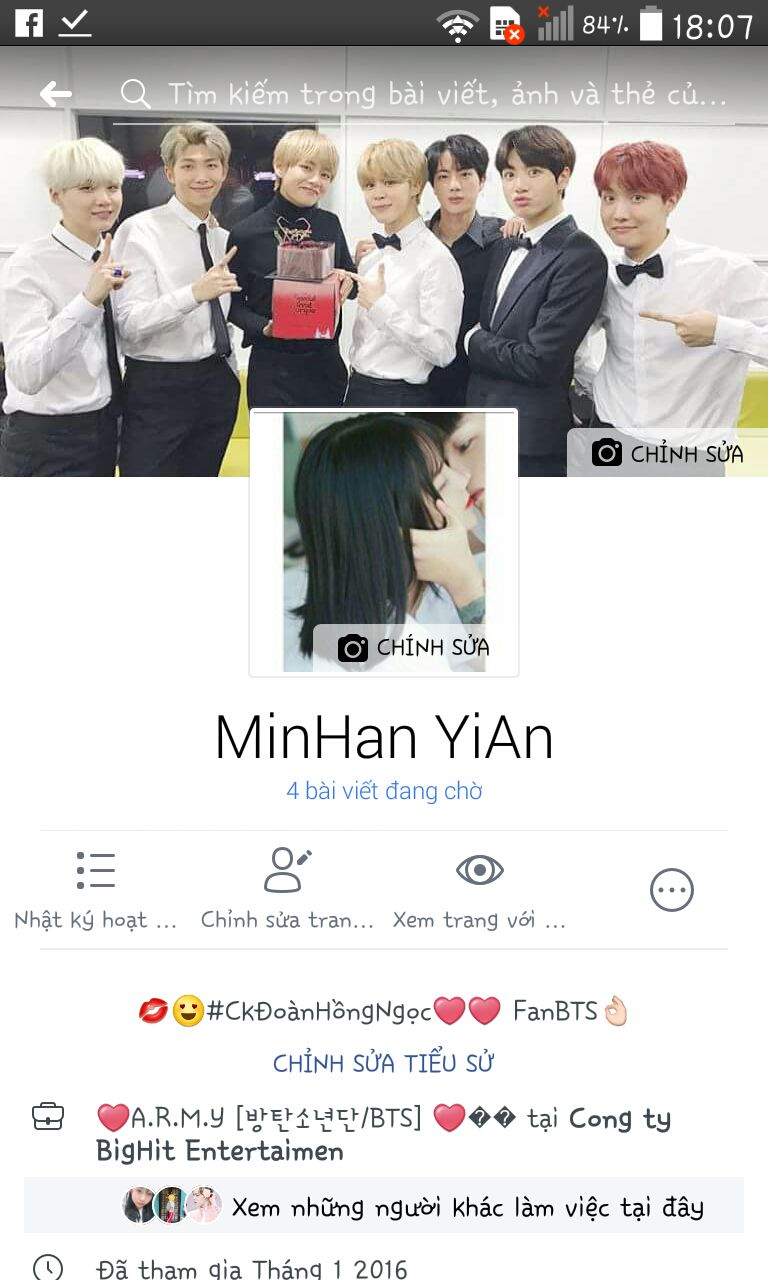This screenshot has height=1280, width=768.
Task: Open the 4 bài viết đang chờ link
Action: 384,791
